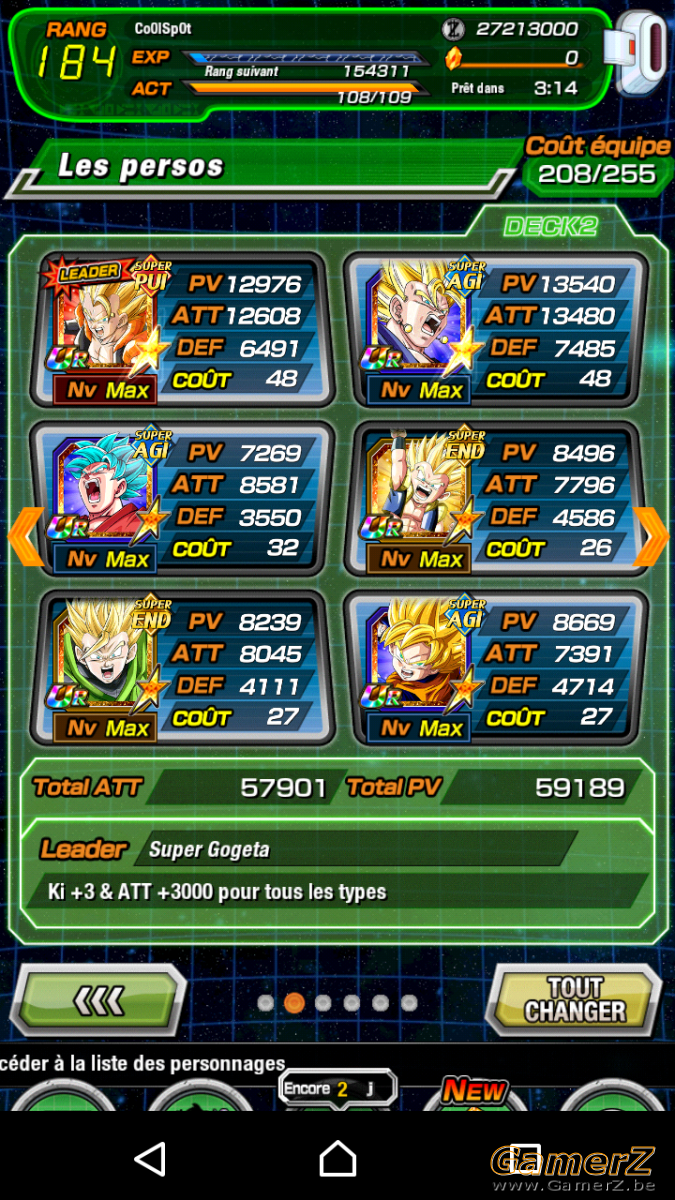This screenshot has height=1200, width=675.
Task: Show the next deck with the right arrow
Action: pos(651,537)
